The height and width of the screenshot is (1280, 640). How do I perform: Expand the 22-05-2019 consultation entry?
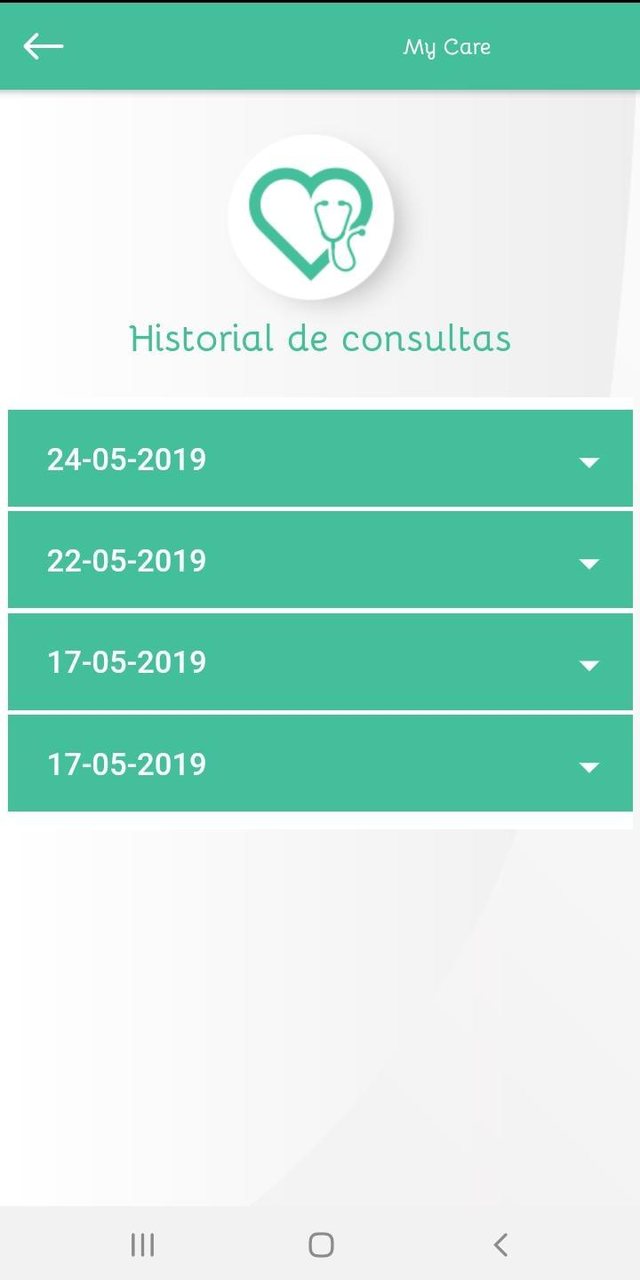tap(588, 562)
